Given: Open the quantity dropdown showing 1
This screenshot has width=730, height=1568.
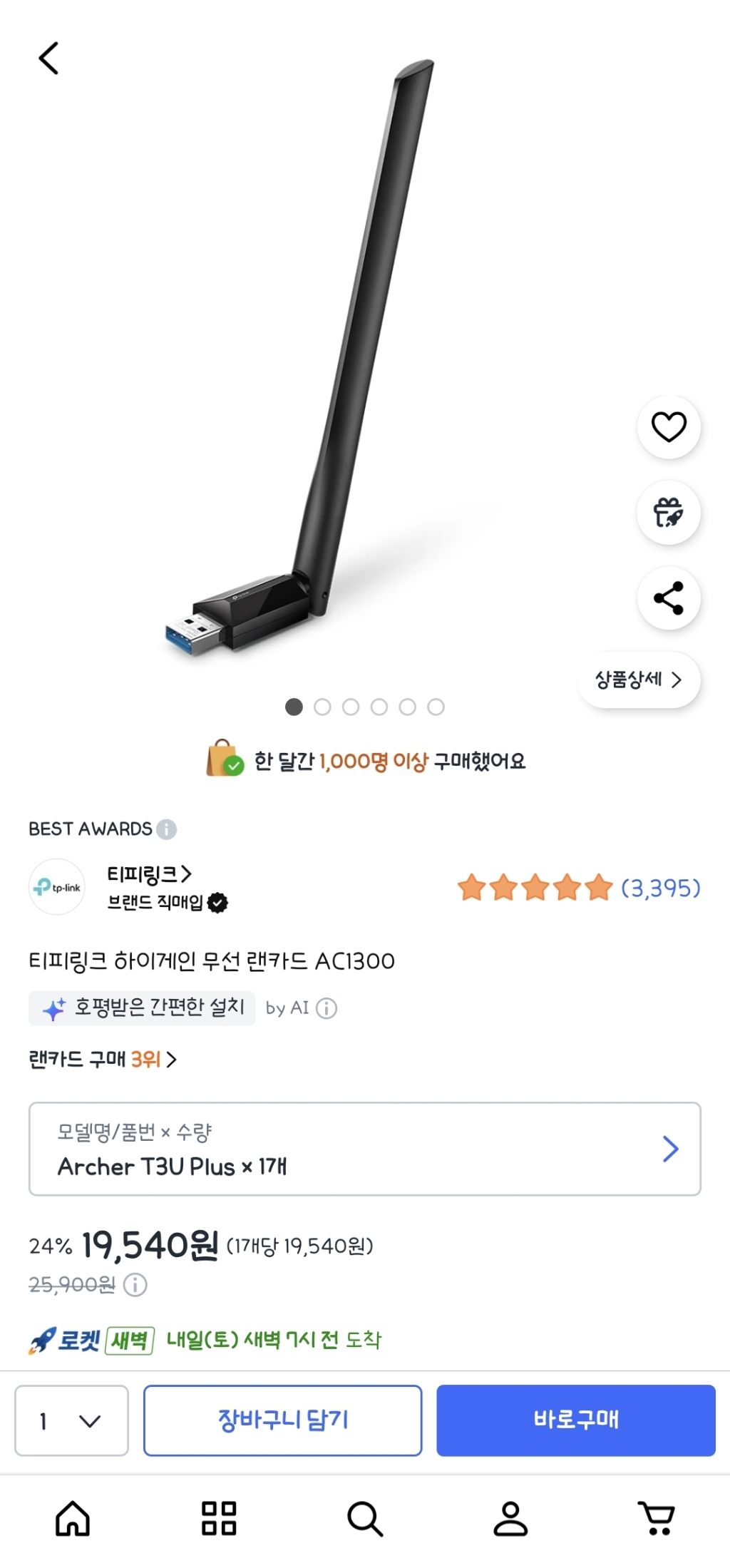Looking at the screenshot, I should (71, 1420).
